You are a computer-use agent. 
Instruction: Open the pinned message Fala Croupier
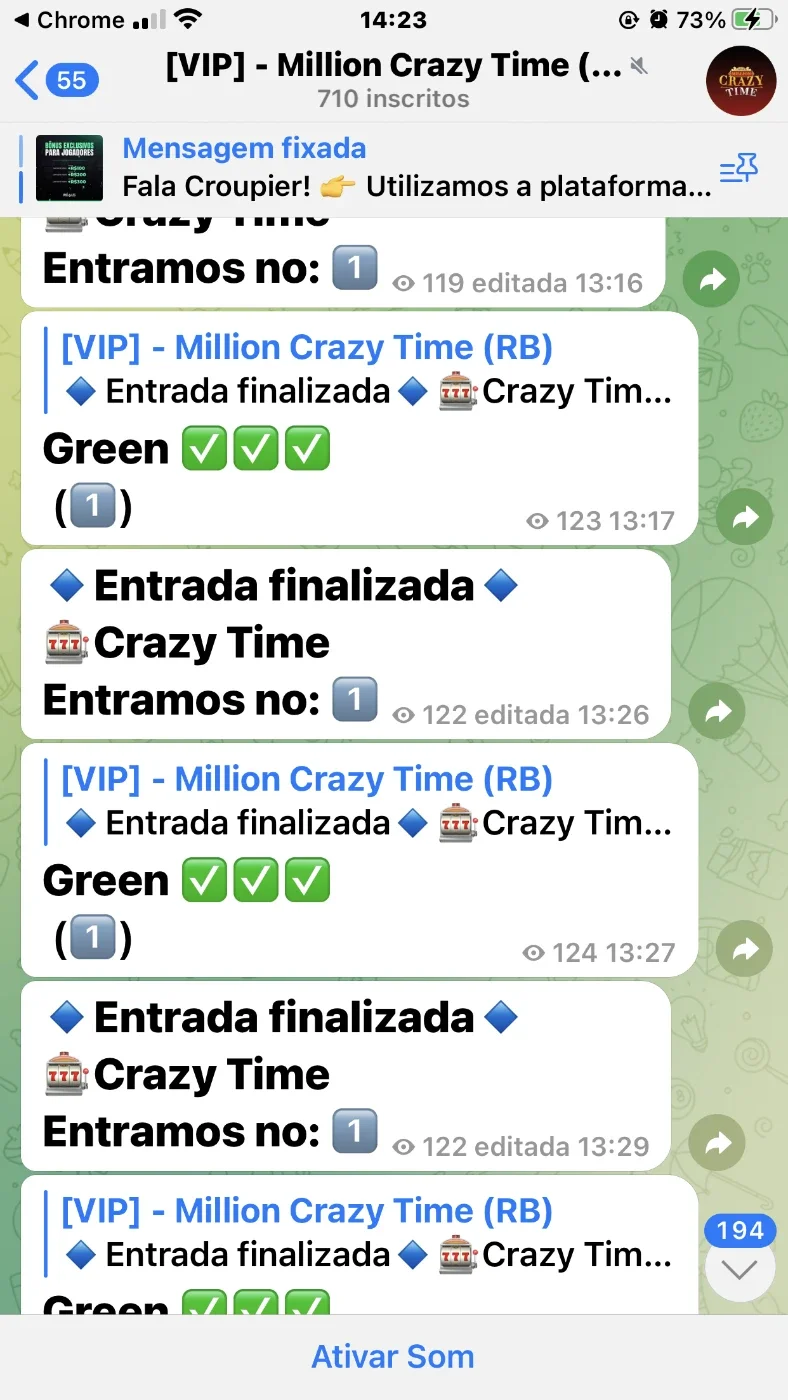tap(368, 168)
